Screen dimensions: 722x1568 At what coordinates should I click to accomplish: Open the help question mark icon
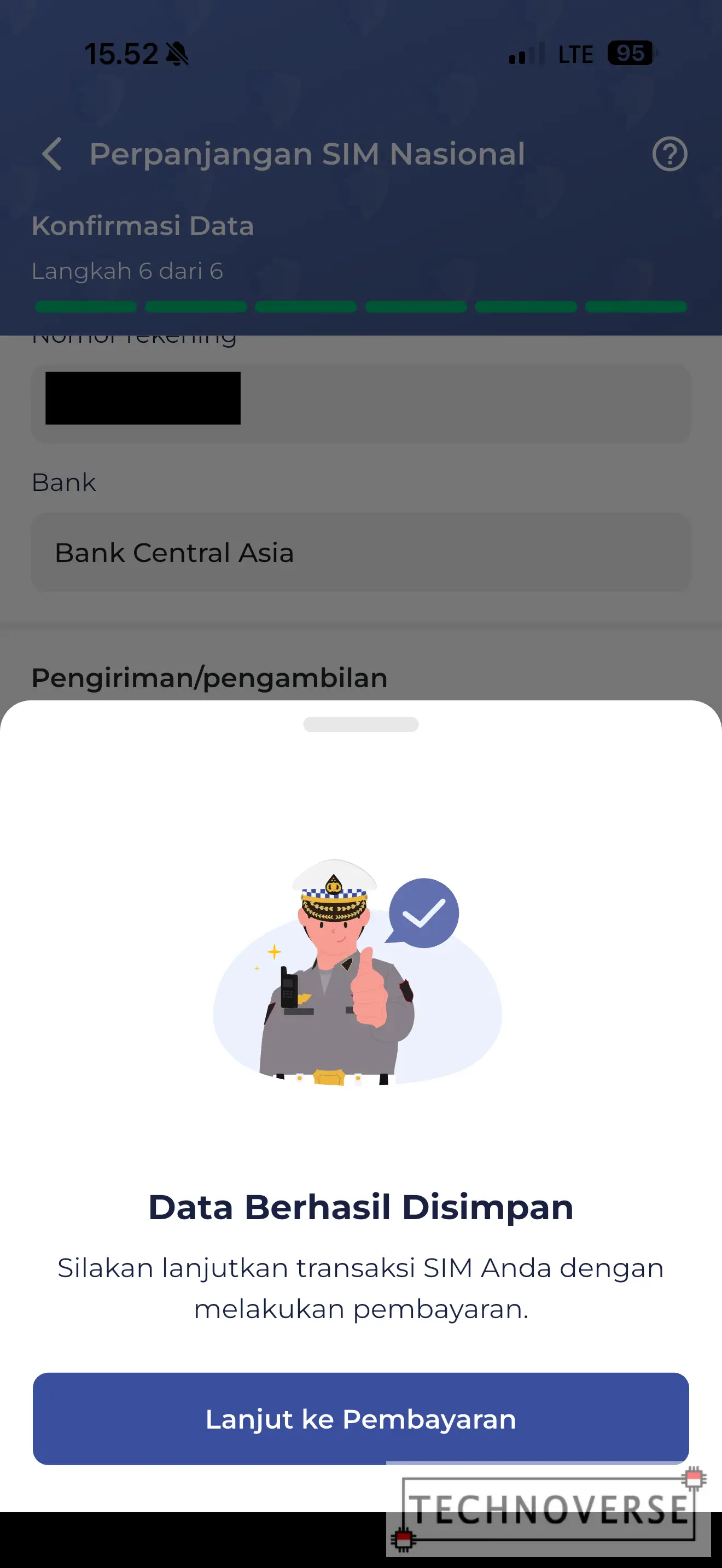point(669,155)
